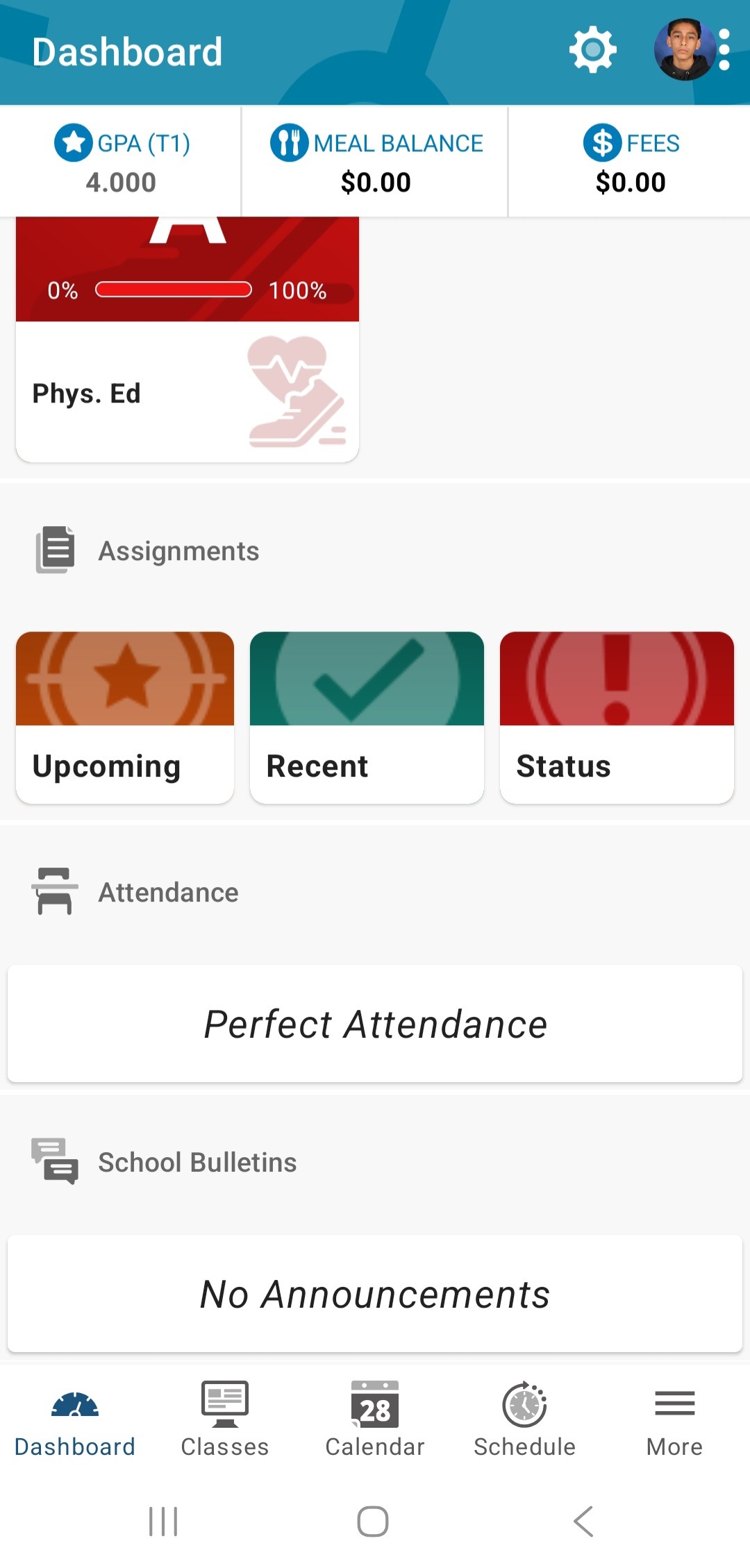Switch to the Classes tab
The height and width of the screenshot is (1568, 750).
coord(225,1419)
